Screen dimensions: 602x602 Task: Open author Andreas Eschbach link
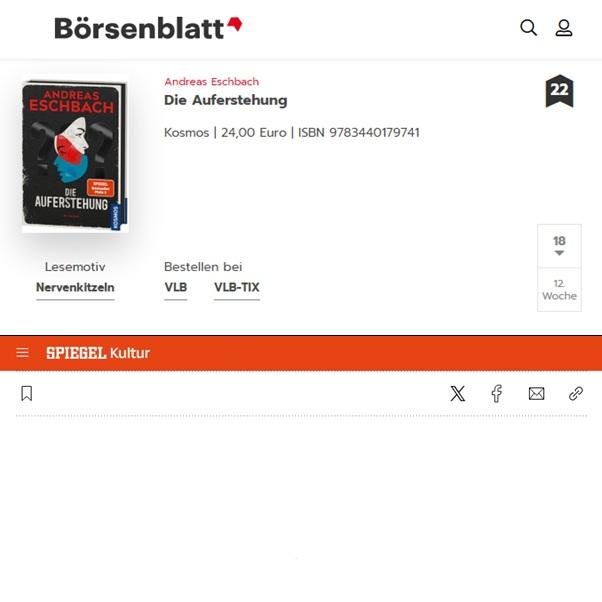(x=211, y=82)
